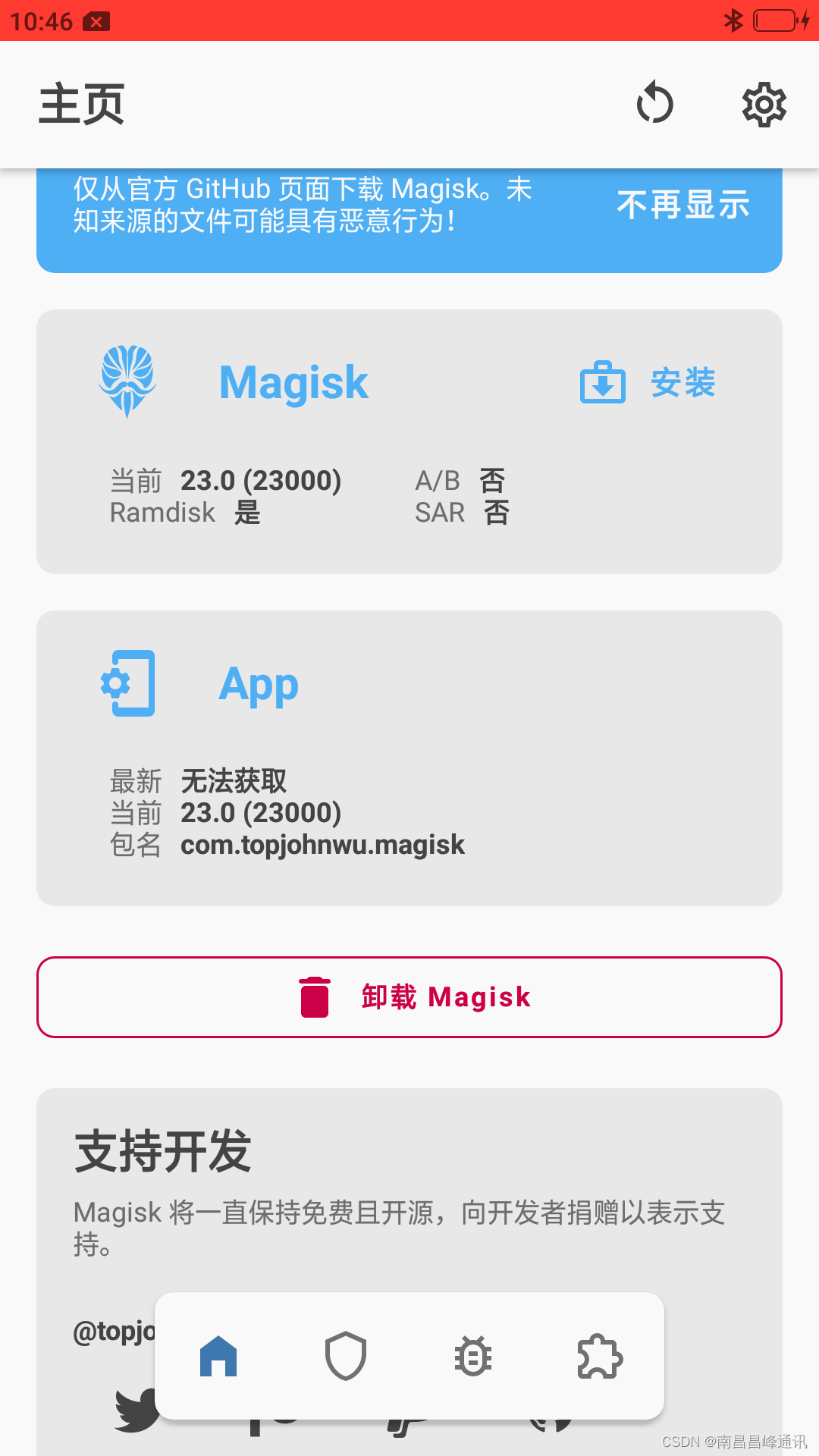Open the logs bug tab

(x=473, y=1356)
